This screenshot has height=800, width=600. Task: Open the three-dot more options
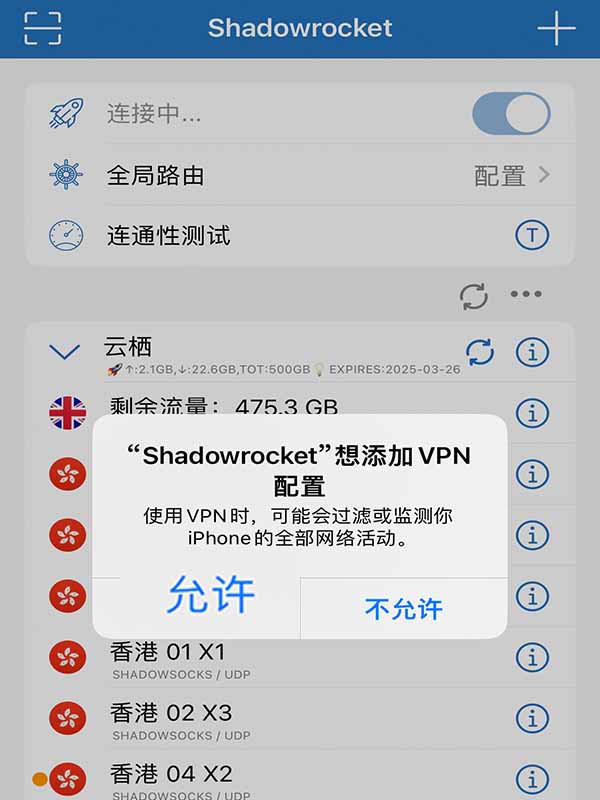coord(526,295)
